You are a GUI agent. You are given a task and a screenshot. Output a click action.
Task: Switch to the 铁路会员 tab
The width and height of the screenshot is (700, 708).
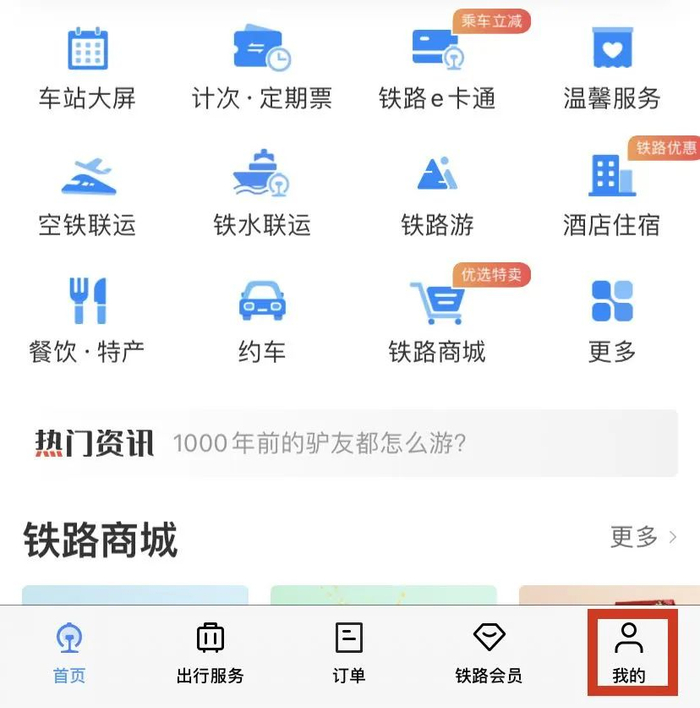[x=489, y=653]
